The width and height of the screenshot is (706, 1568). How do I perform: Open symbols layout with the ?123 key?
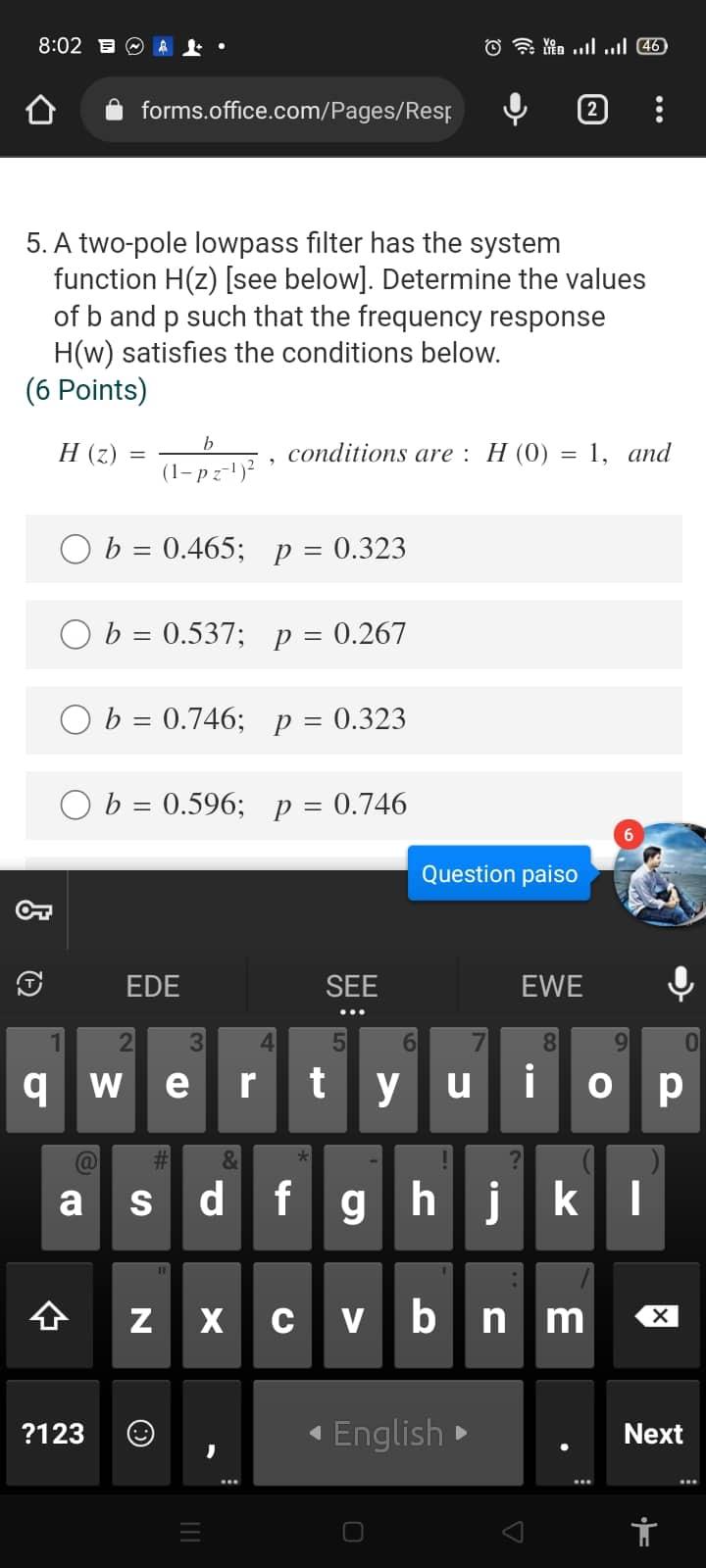52,1434
